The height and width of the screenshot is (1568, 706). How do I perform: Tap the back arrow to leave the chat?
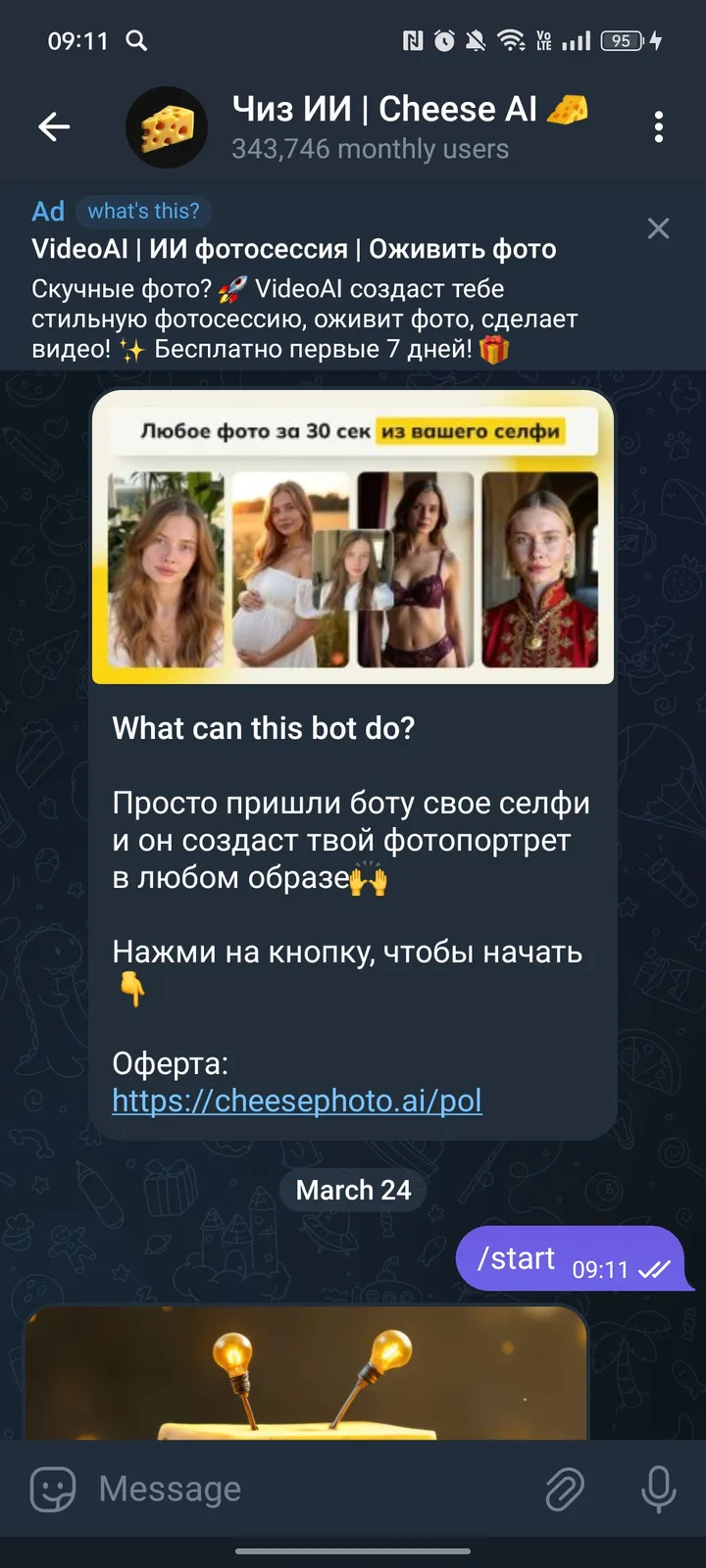pos(54,126)
